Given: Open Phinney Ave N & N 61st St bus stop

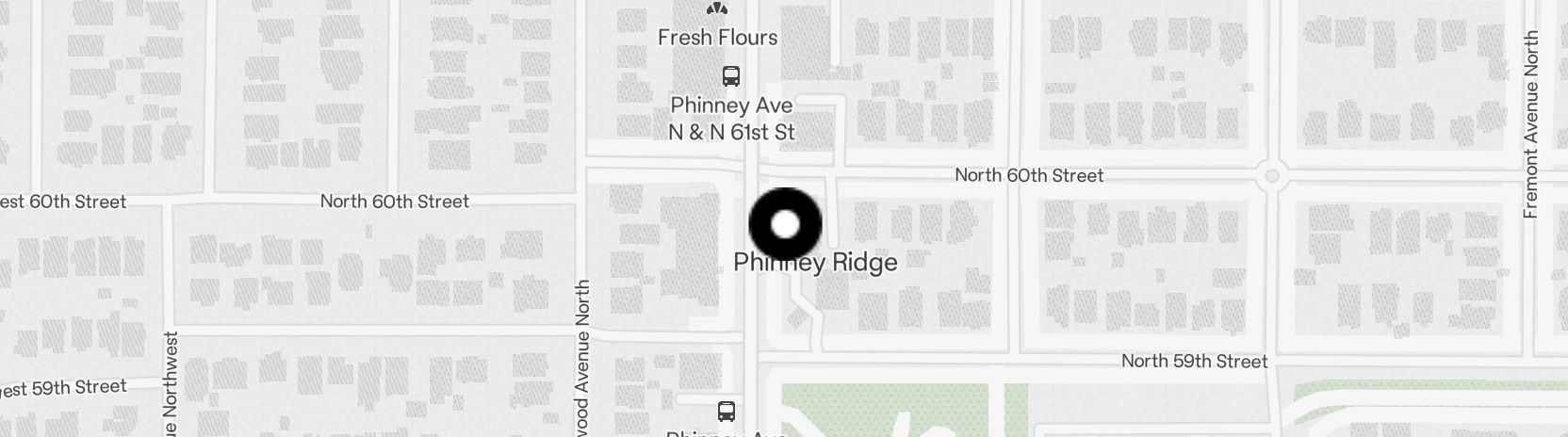Looking at the screenshot, I should point(730,76).
